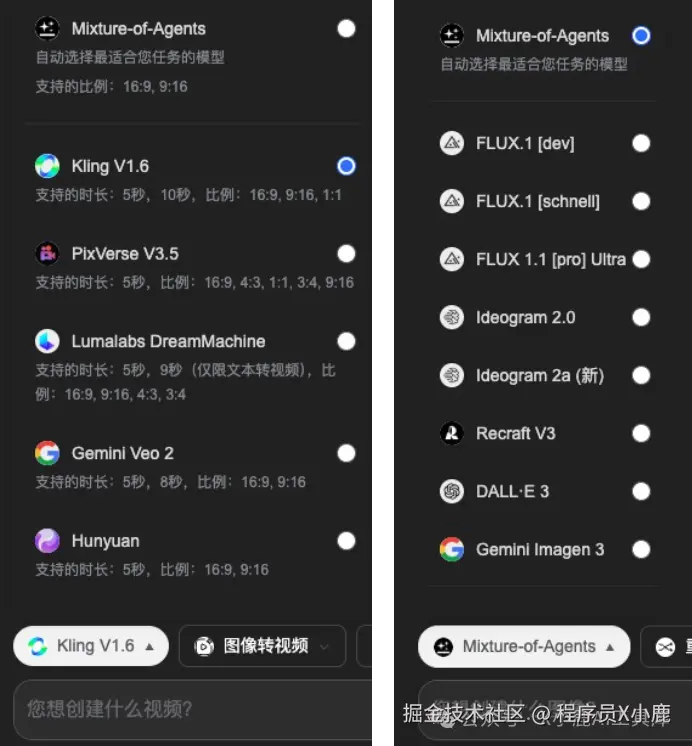The width and height of the screenshot is (692, 746).
Task: Open the 图像转视频 mode dropdown
Action: (x=262, y=646)
